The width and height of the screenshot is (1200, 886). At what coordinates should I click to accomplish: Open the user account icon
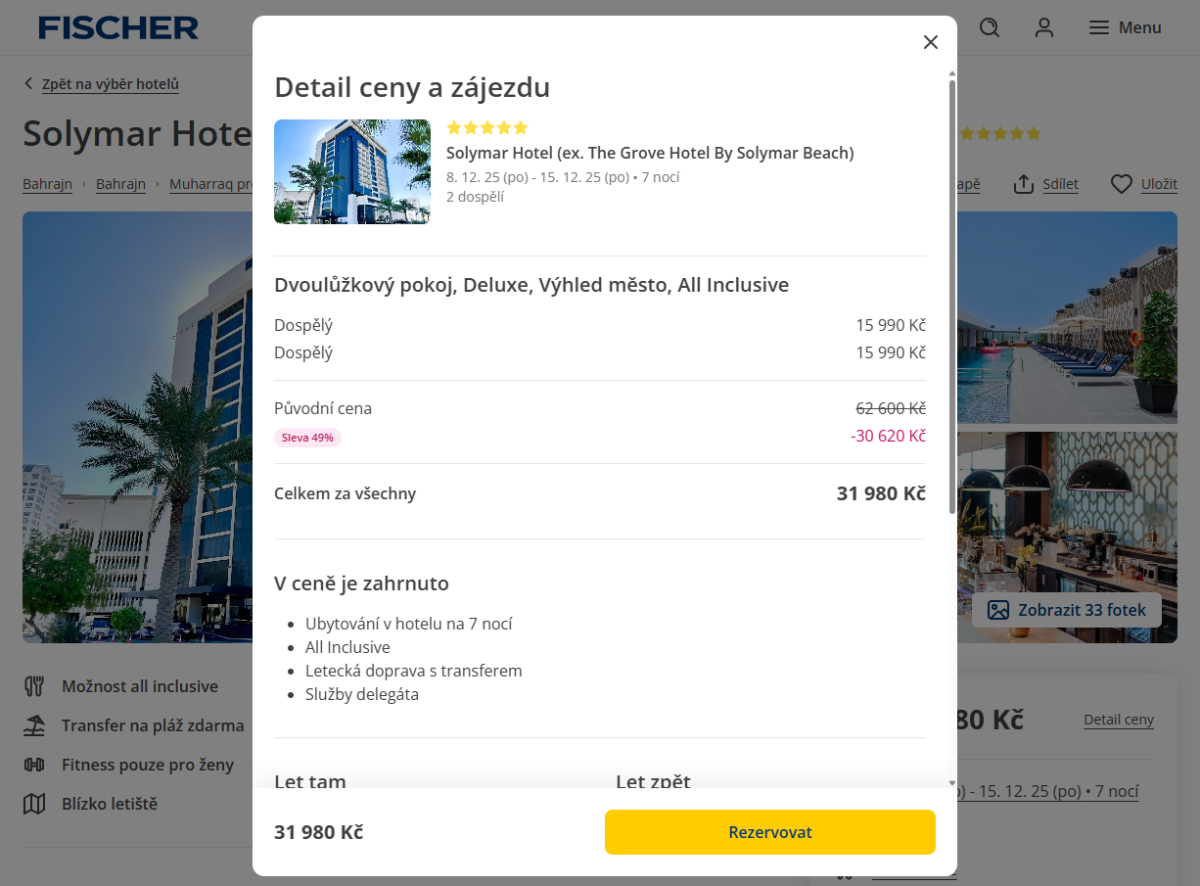[1044, 28]
